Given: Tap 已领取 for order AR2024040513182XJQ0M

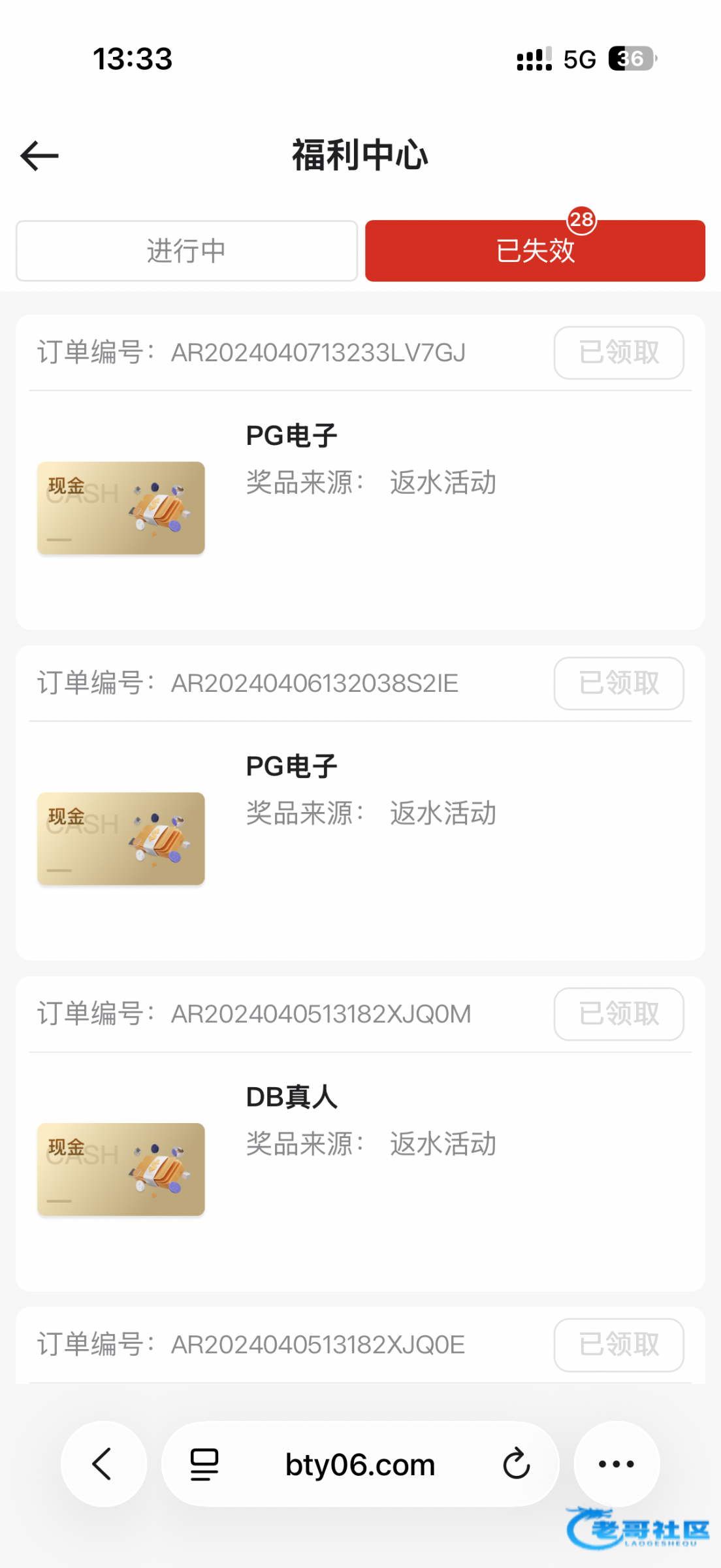Looking at the screenshot, I should [618, 1014].
